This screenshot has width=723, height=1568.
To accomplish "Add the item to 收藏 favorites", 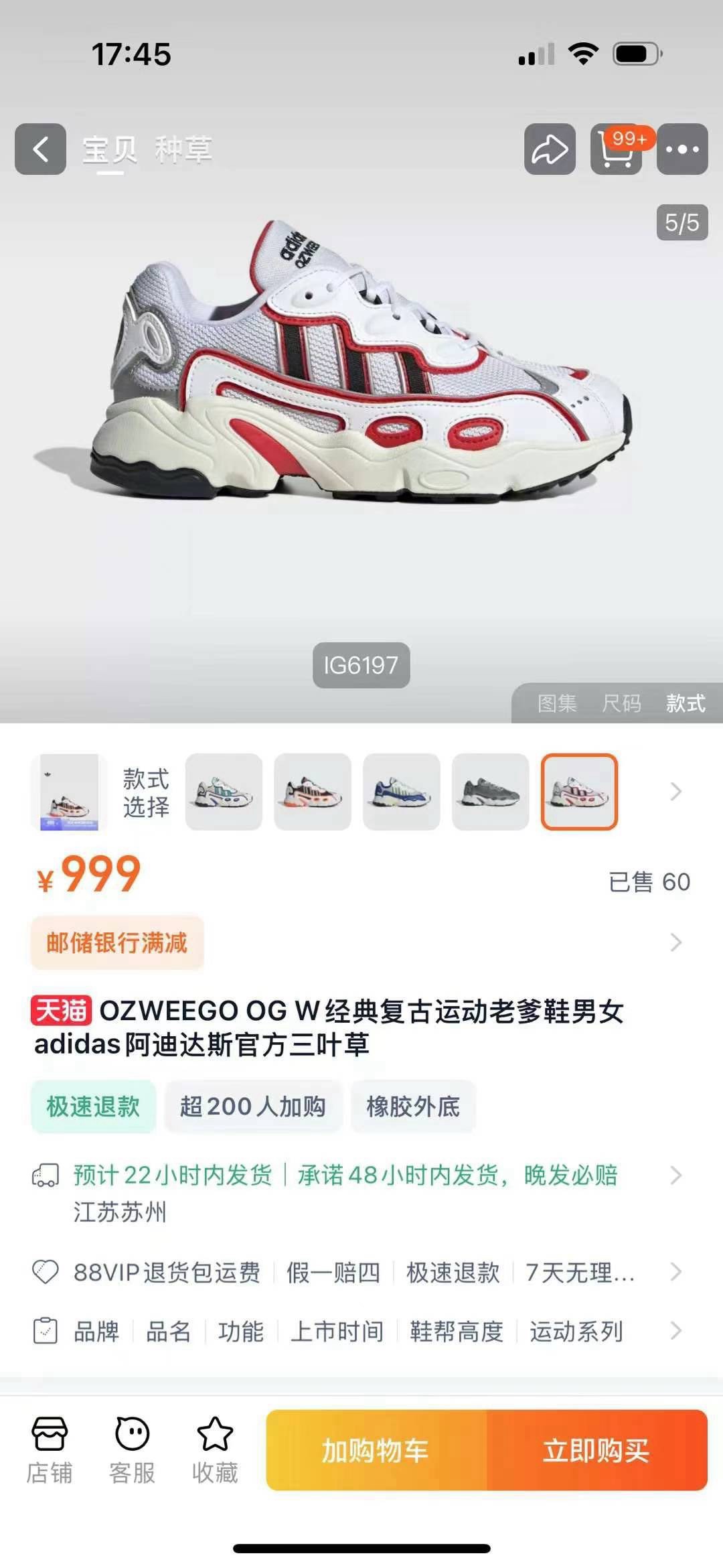I will (215, 1450).
